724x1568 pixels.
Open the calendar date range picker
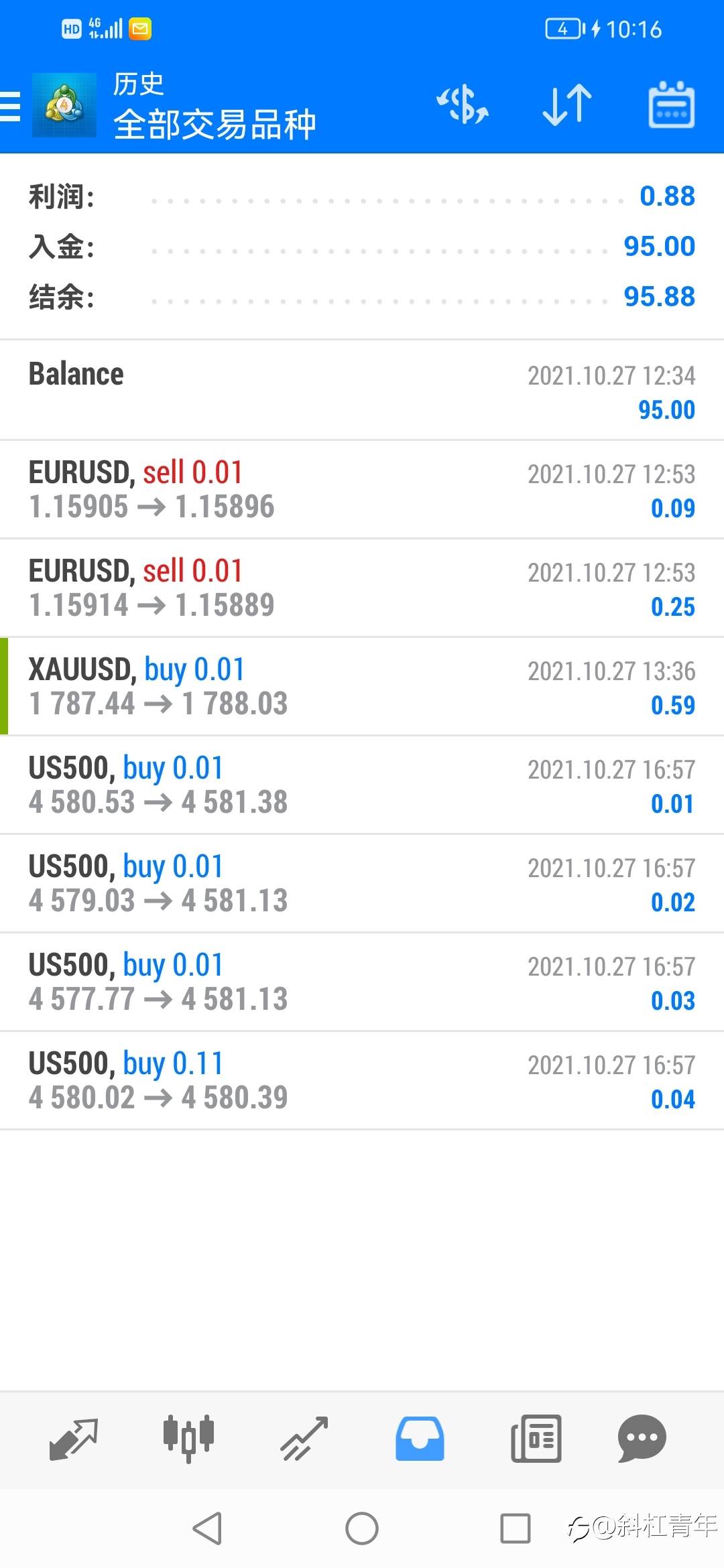pos(671,106)
